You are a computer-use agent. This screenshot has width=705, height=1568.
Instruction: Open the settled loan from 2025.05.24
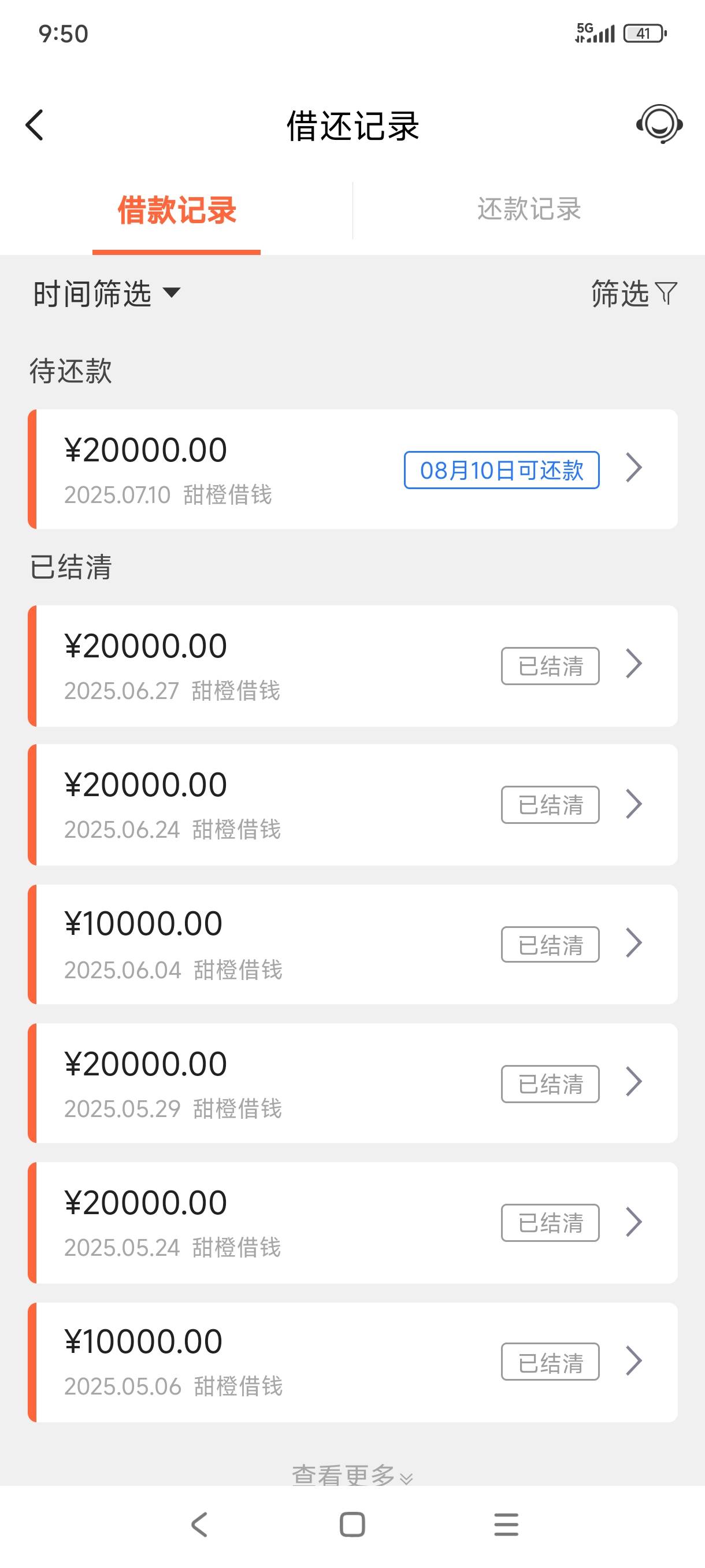pos(353,1222)
